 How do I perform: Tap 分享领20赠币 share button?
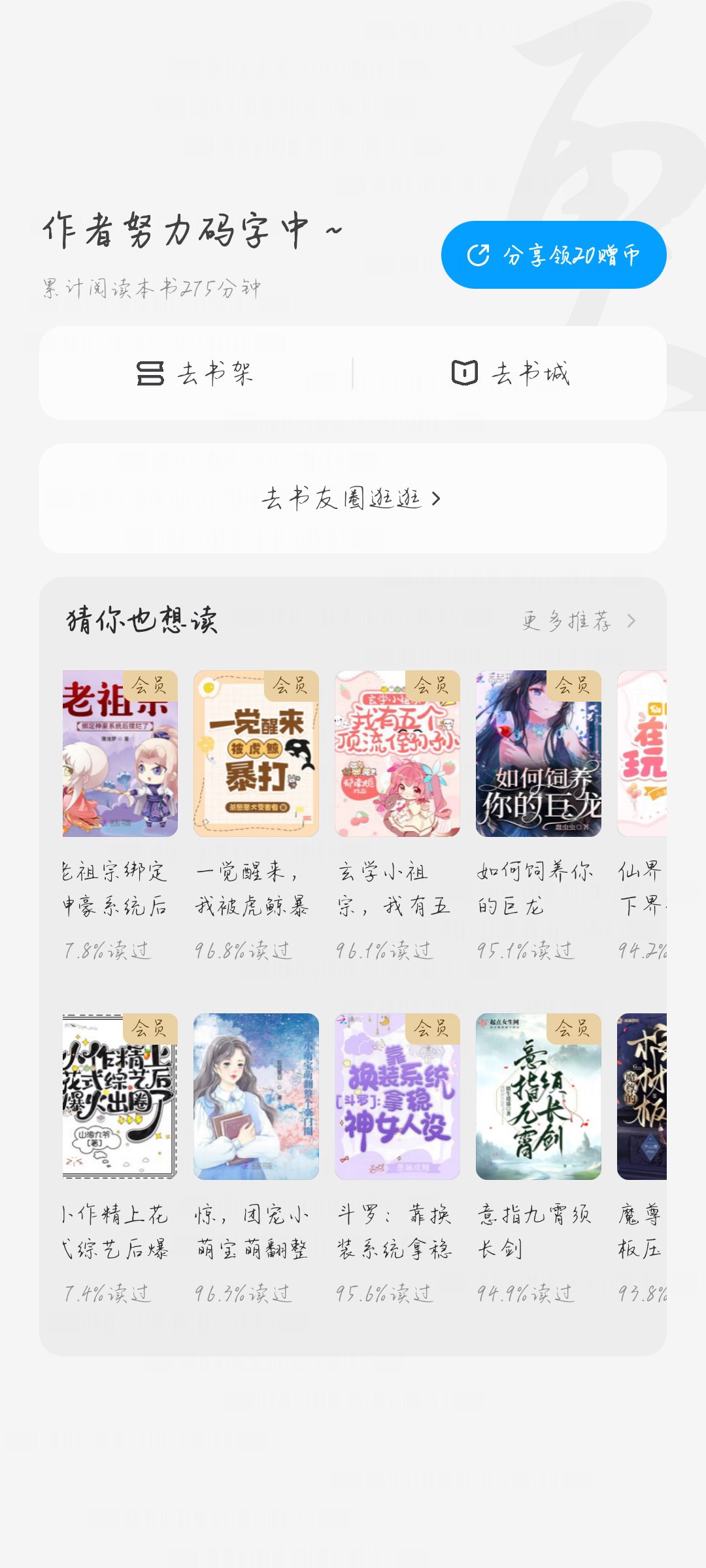554,255
